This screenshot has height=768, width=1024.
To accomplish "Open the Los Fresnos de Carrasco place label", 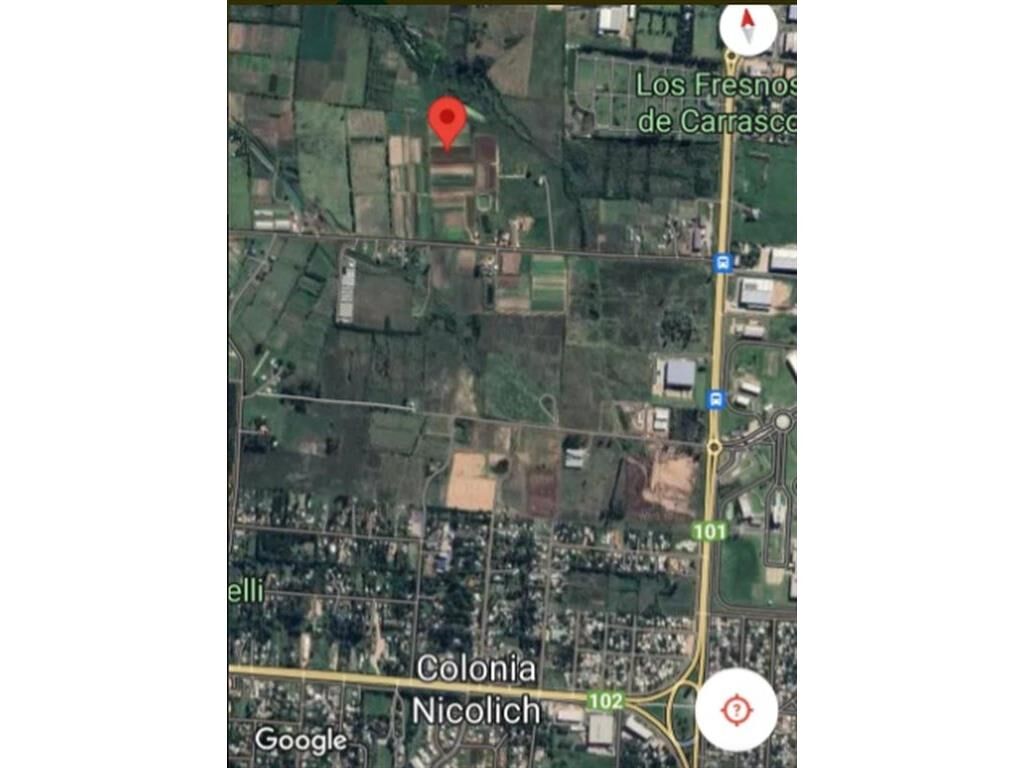I will (x=715, y=102).
